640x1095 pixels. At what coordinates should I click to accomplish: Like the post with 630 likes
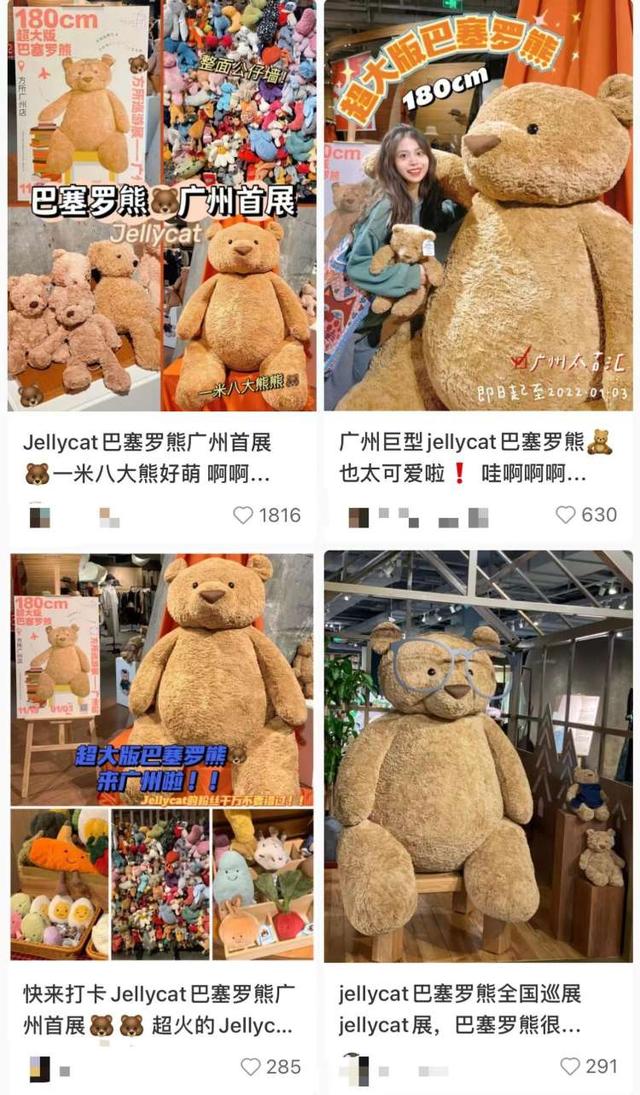click(566, 515)
